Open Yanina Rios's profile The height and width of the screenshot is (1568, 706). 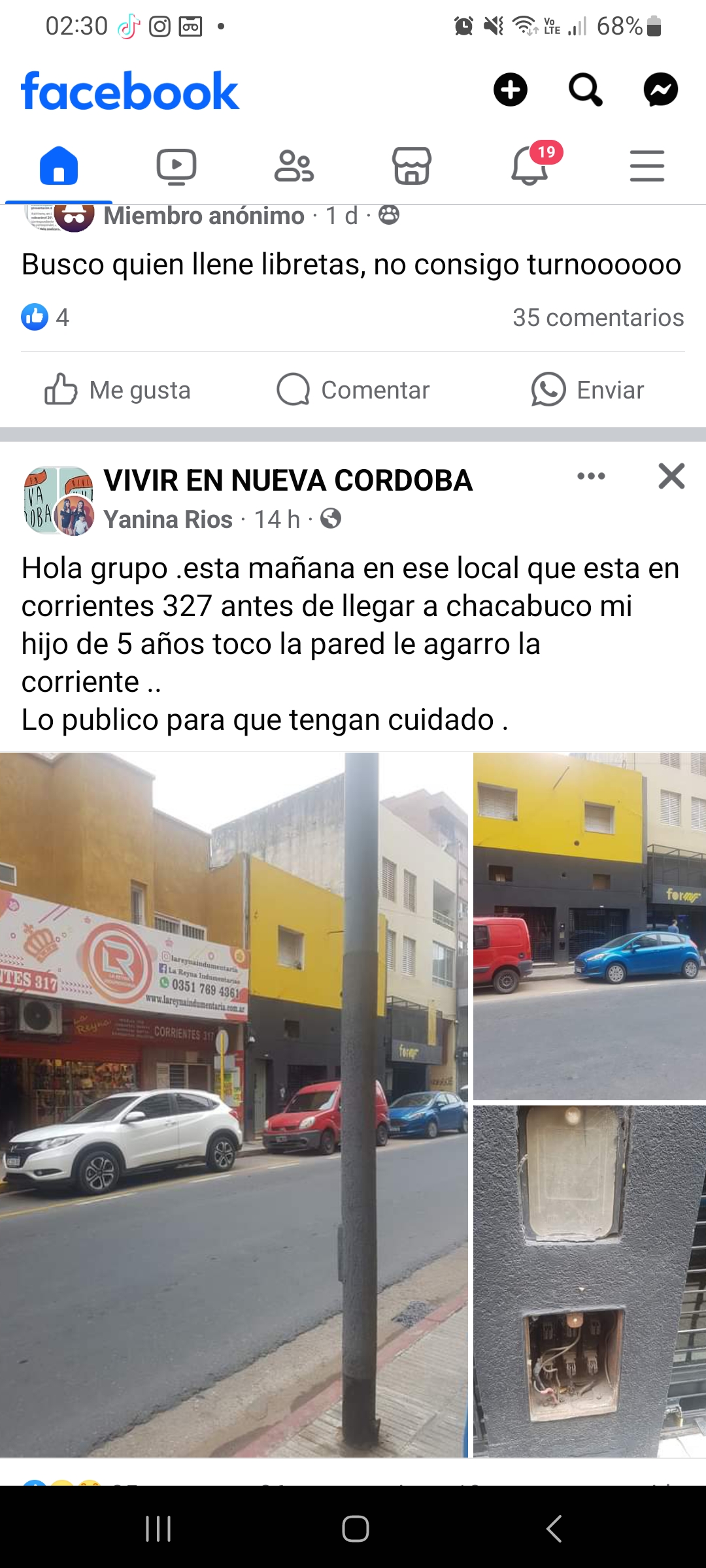click(168, 519)
